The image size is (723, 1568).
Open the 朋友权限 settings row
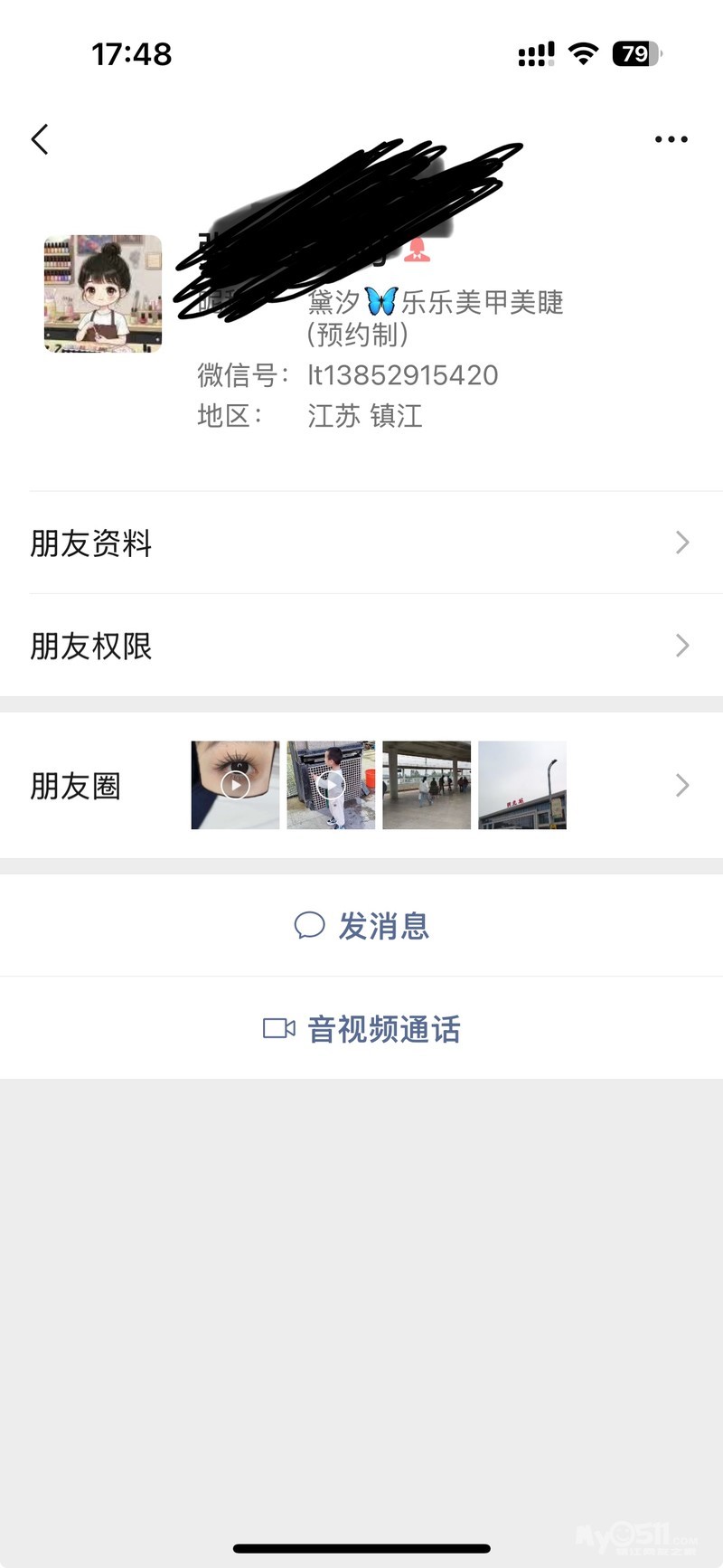tap(361, 646)
